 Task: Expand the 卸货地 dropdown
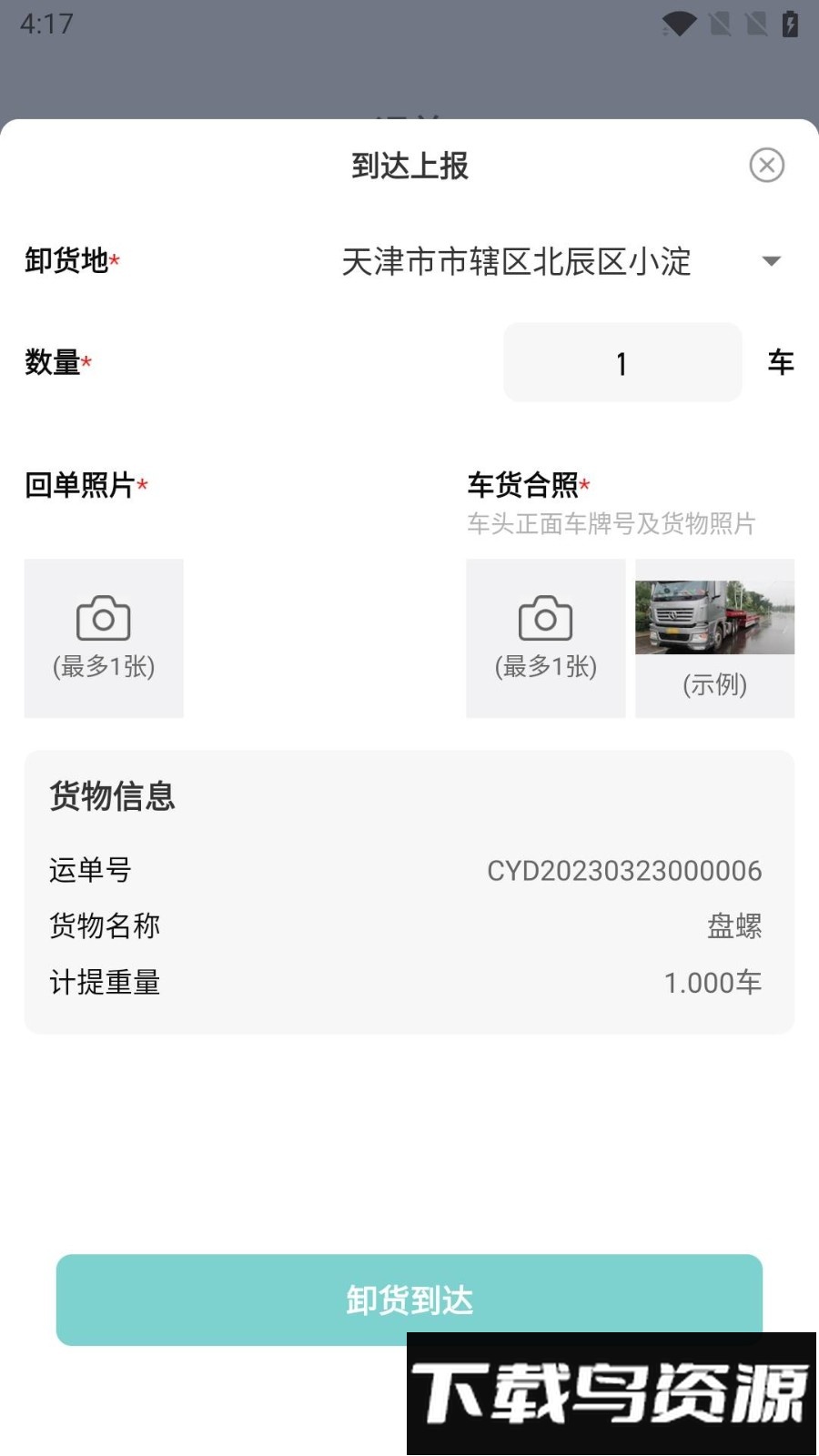point(770,261)
